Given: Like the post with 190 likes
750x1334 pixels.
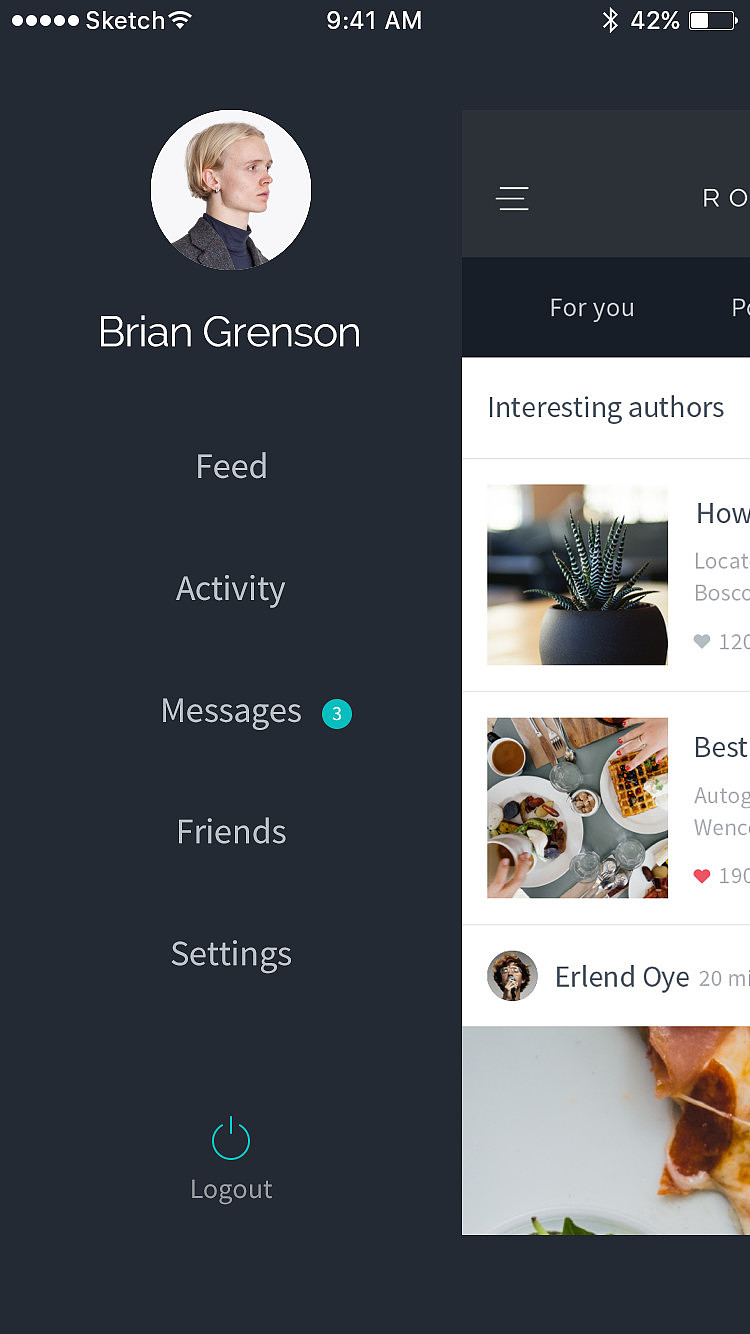Looking at the screenshot, I should (x=702, y=876).
